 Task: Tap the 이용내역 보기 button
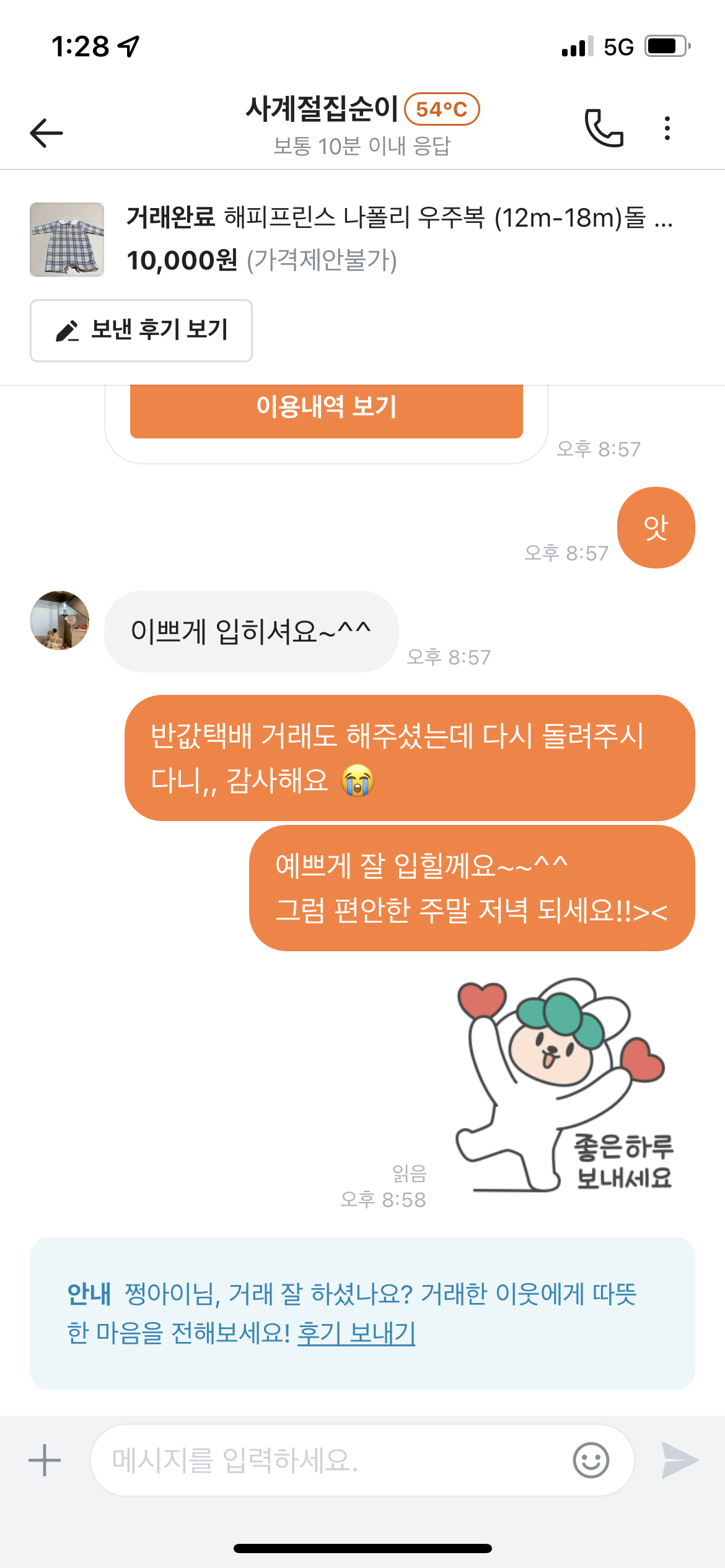click(x=326, y=408)
